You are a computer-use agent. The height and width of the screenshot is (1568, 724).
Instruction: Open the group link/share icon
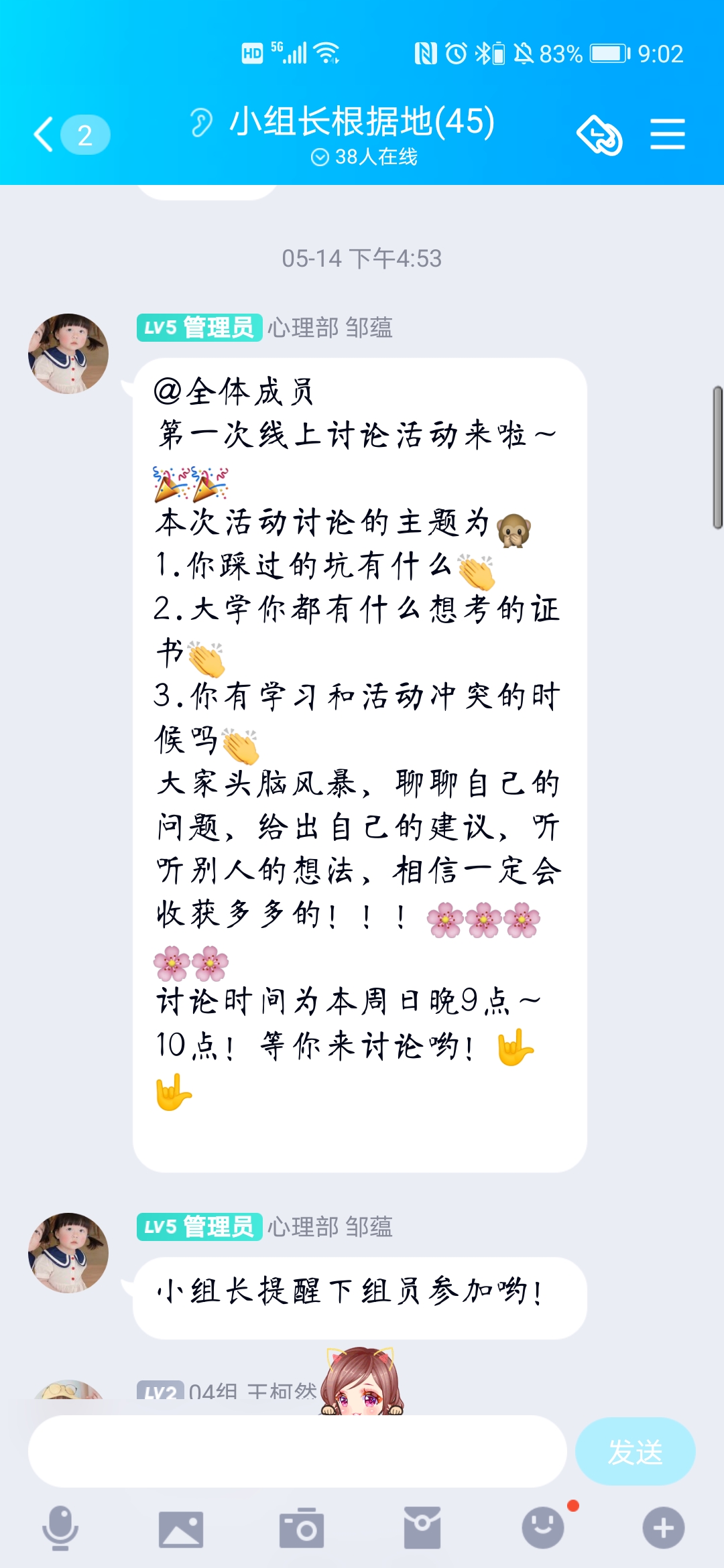tap(599, 135)
